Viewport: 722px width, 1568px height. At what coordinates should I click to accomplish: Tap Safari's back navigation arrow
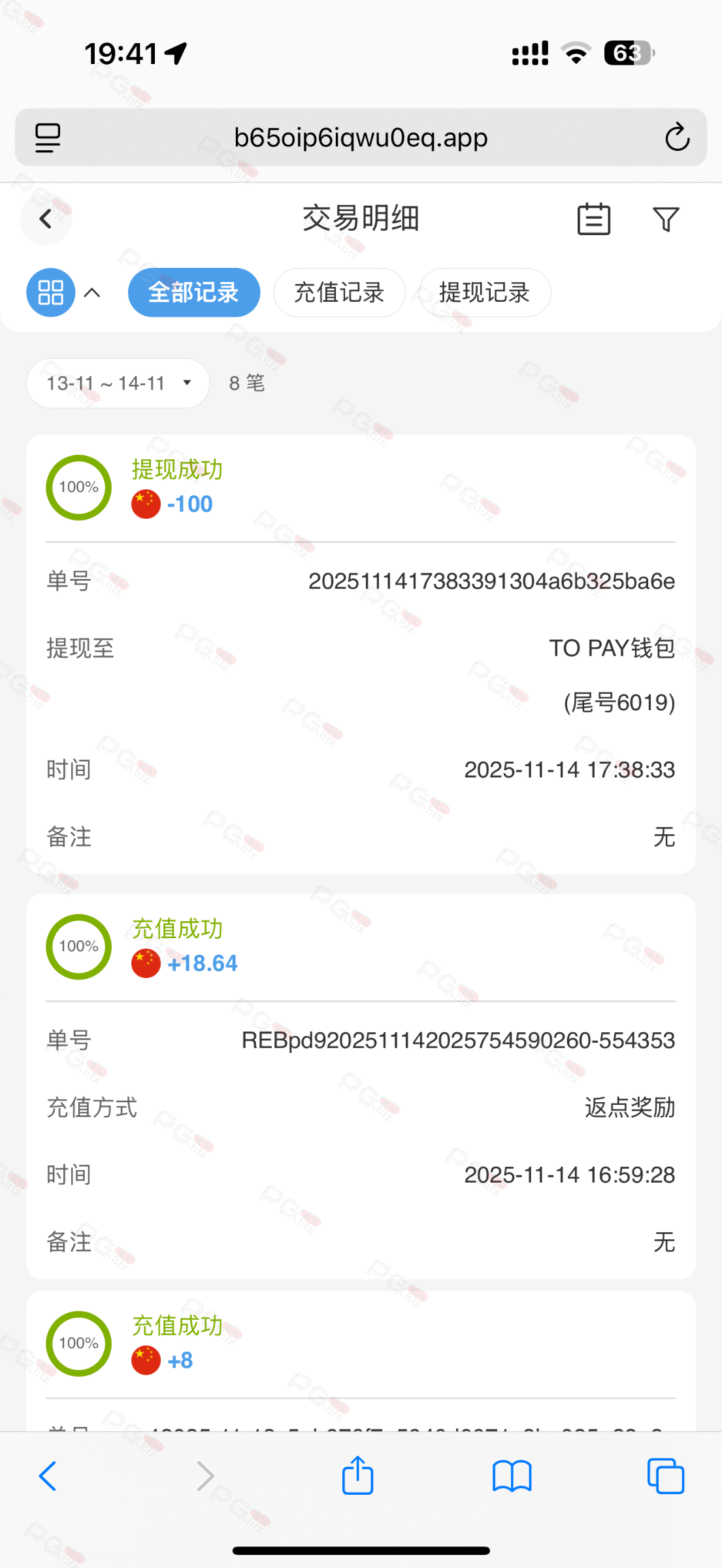coord(48,1476)
